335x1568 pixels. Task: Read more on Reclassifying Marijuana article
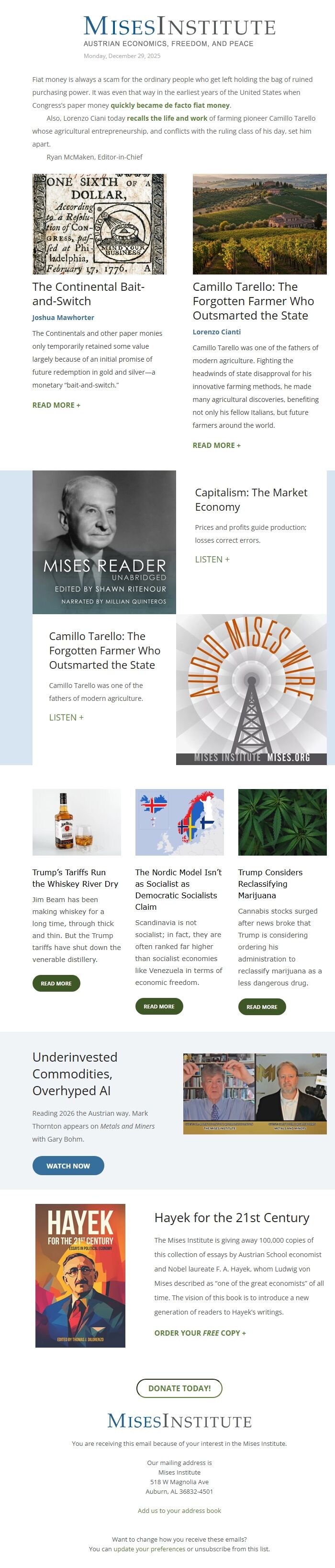point(261,1007)
